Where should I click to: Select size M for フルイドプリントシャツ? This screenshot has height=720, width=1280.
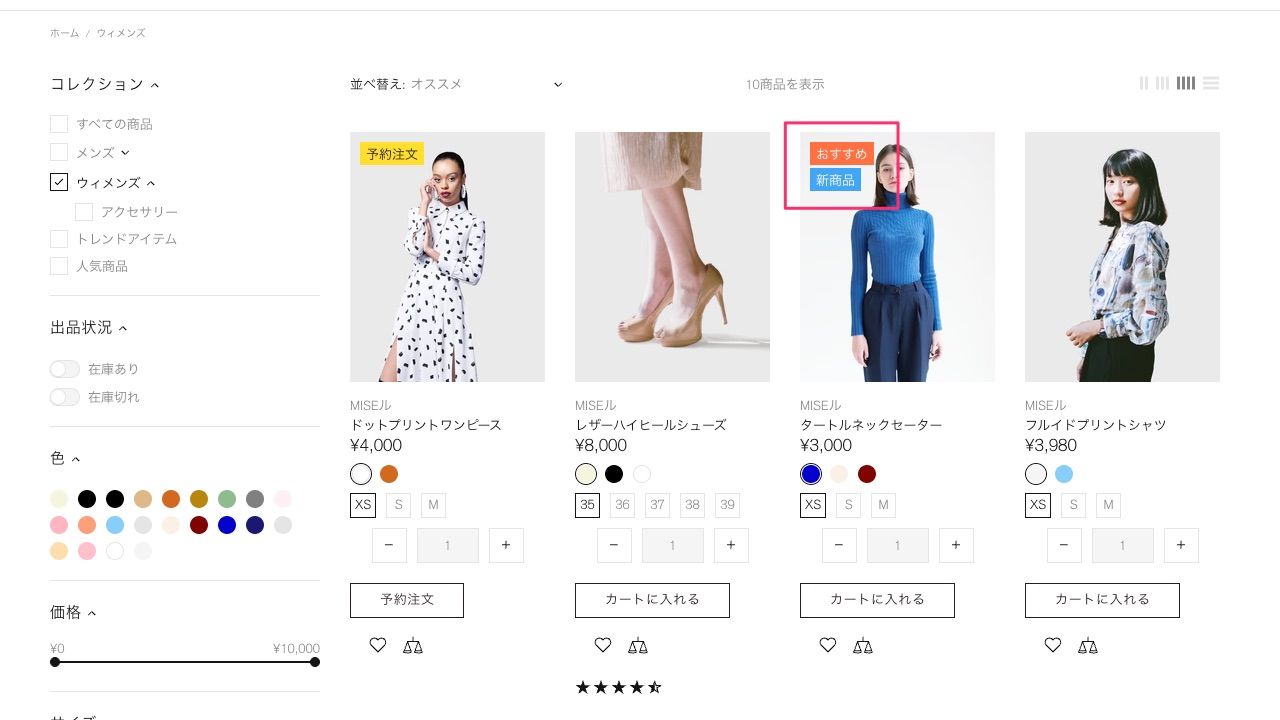point(1108,505)
